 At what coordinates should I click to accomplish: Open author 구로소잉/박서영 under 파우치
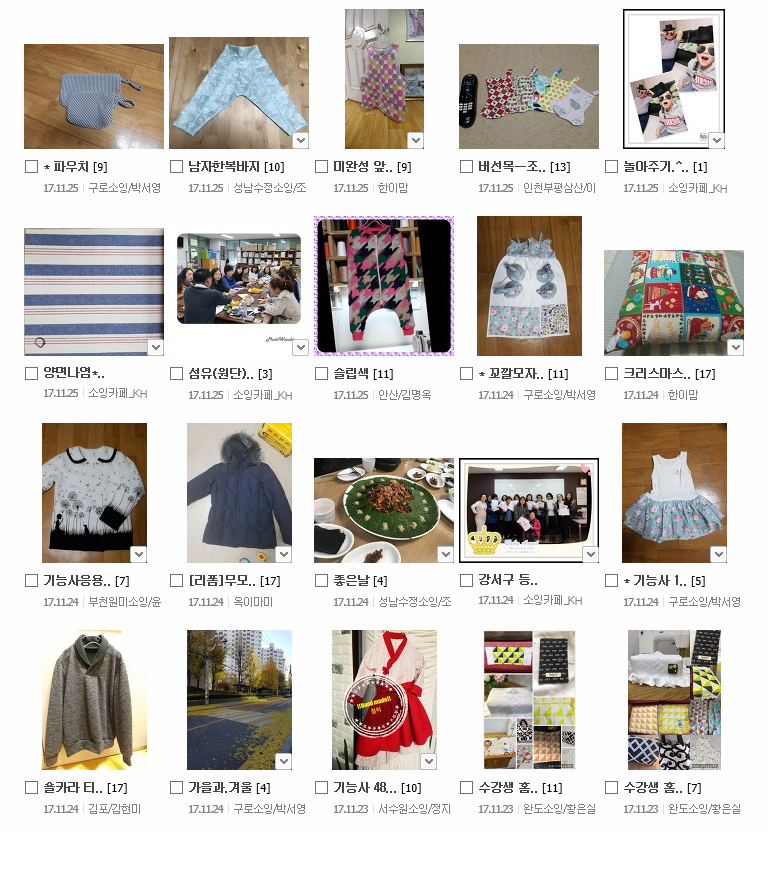(124, 187)
